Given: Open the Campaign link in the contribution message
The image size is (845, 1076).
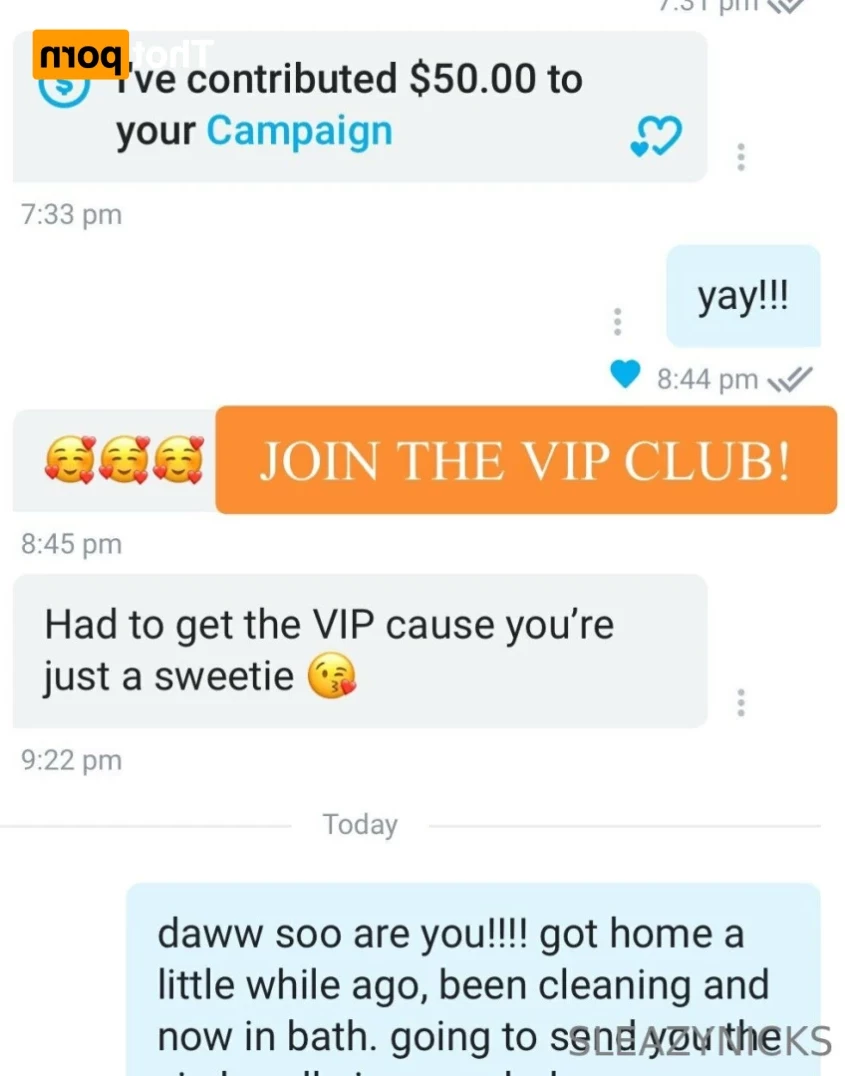Looking at the screenshot, I should point(299,131).
